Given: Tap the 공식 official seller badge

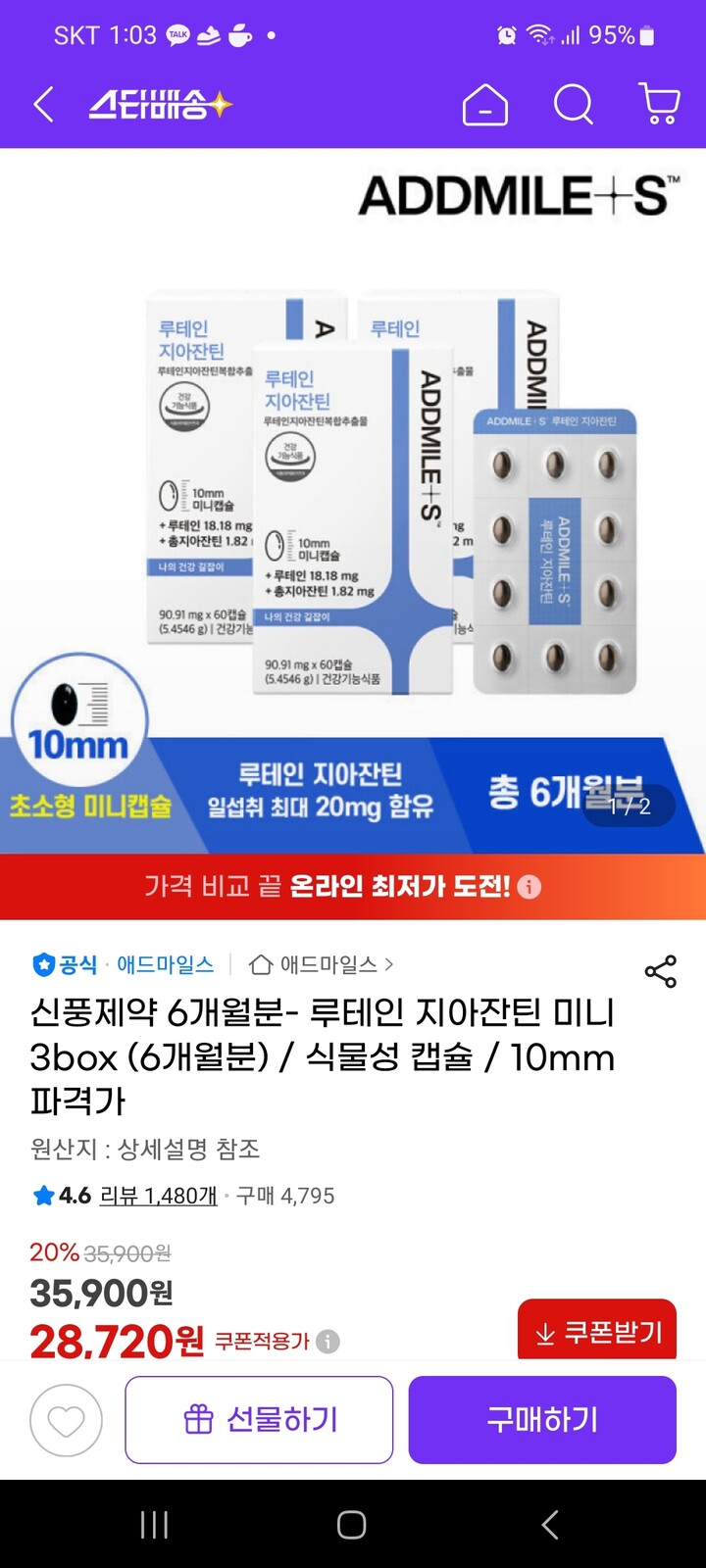Looking at the screenshot, I should [x=63, y=964].
